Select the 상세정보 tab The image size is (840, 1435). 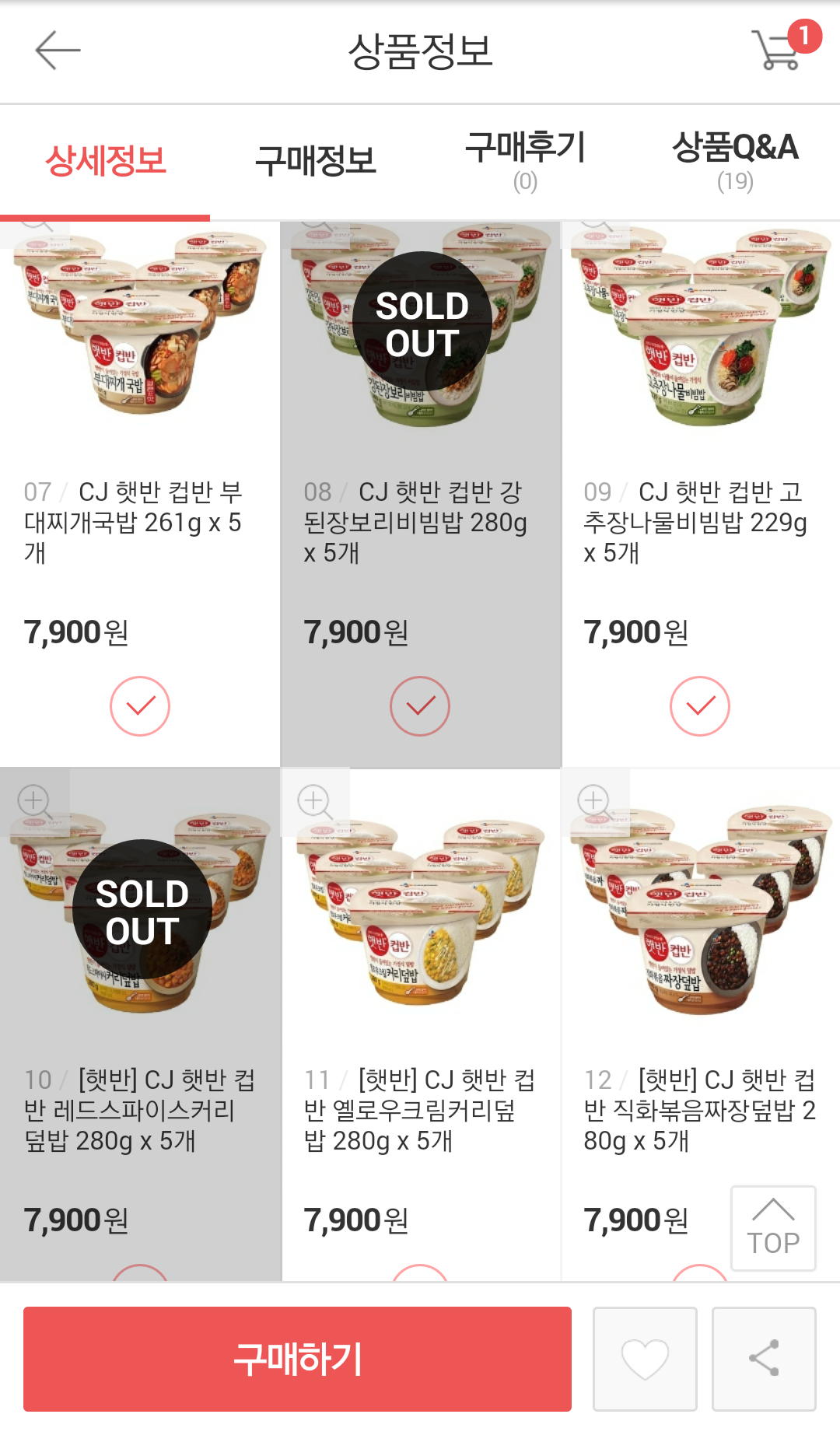coord(105,161)
